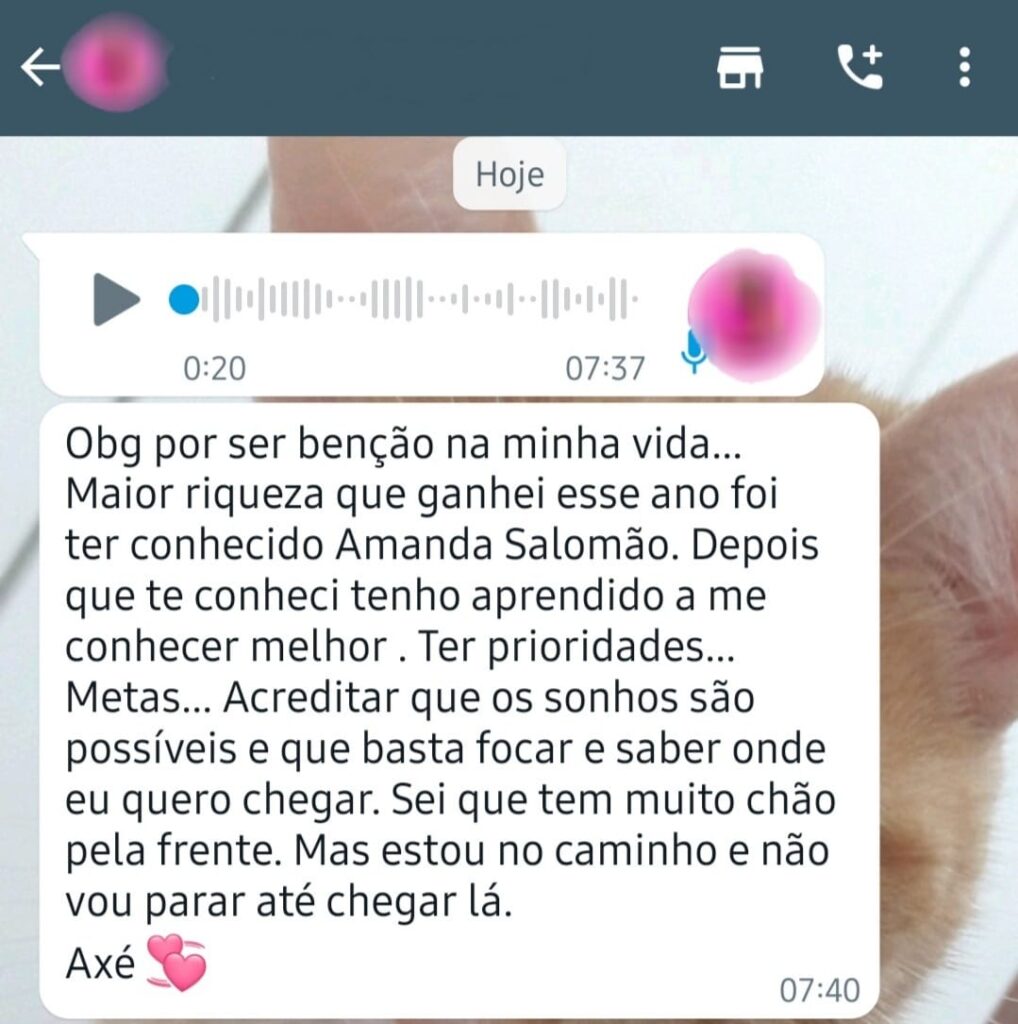The image size is (1018, 1024).
Task: Tap the voice message waveform to seek
Action: pos(418,299)
